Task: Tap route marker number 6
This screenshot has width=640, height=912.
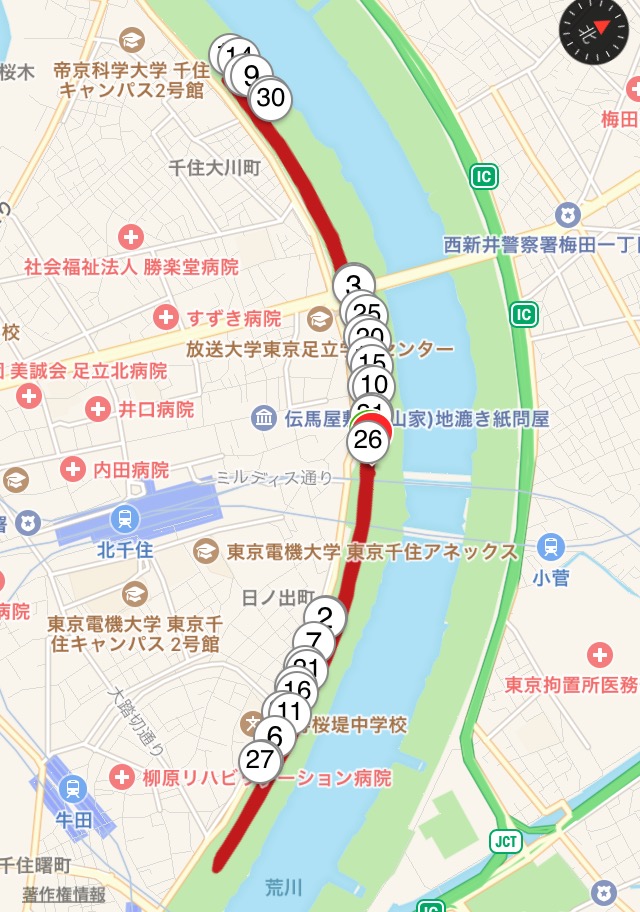Action: (276, 738)
